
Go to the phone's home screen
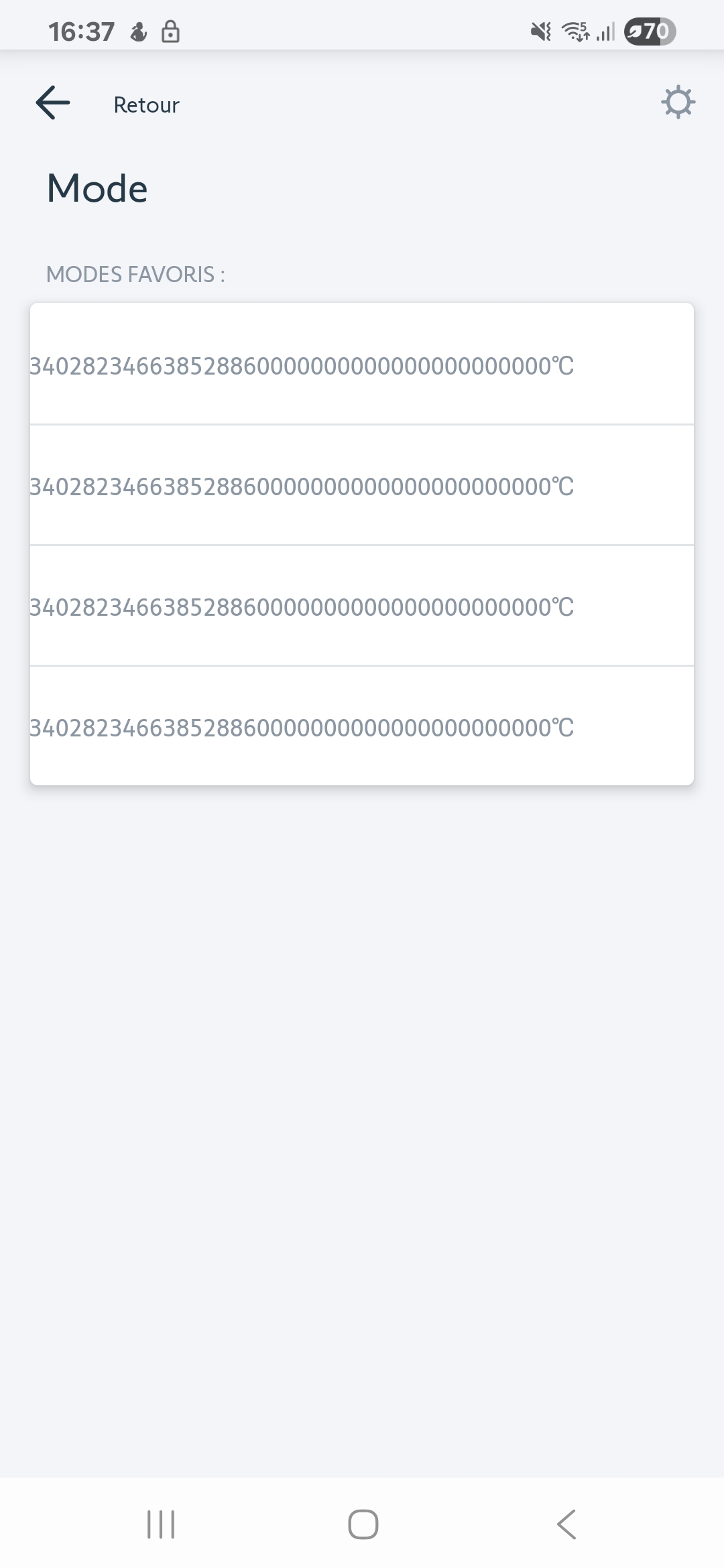363,1524
